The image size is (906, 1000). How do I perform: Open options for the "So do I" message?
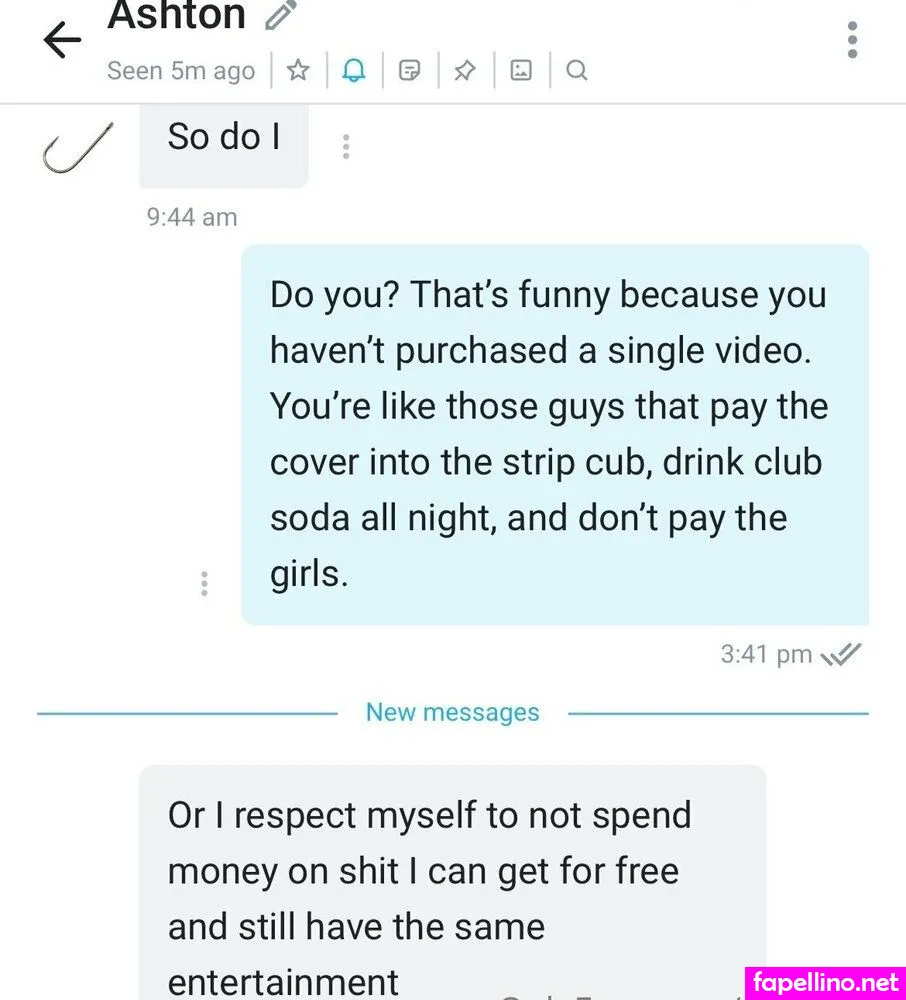click(x=346, y=147)
